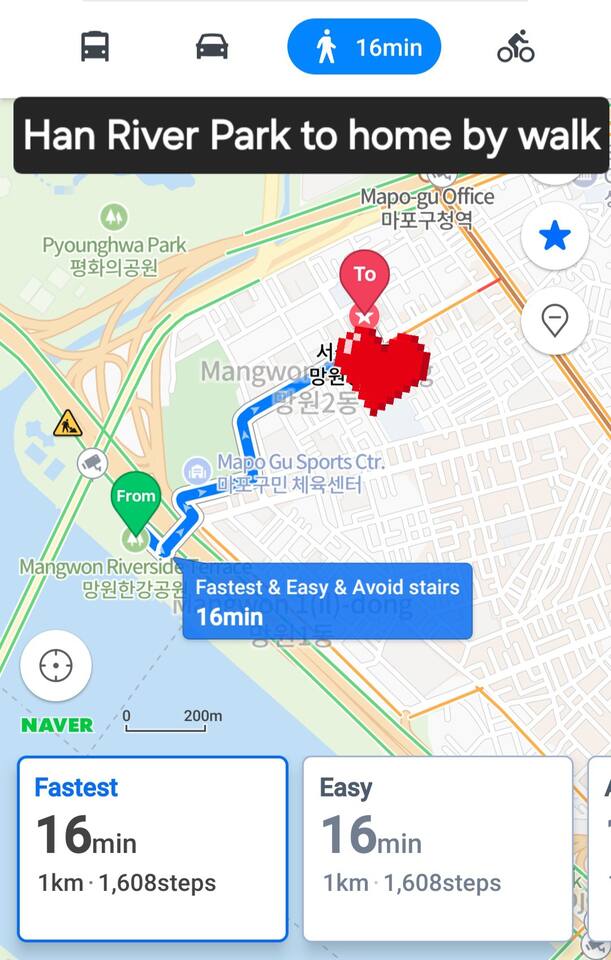The width and height of the screenshot is (611, 960).
Task: Tap the green From marker
Action: pyautogui.click(x=135, y=502)
